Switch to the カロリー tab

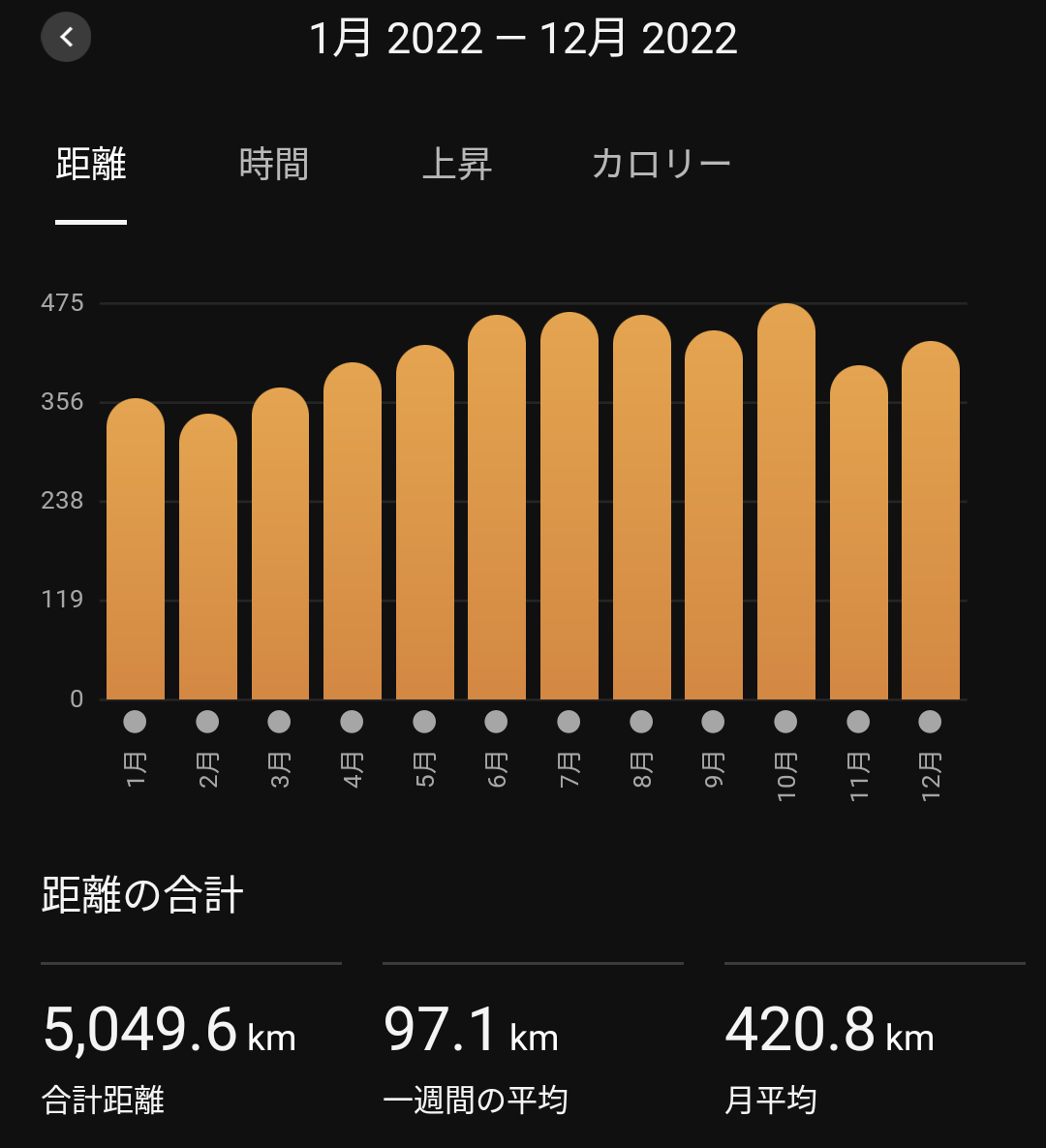661,164
